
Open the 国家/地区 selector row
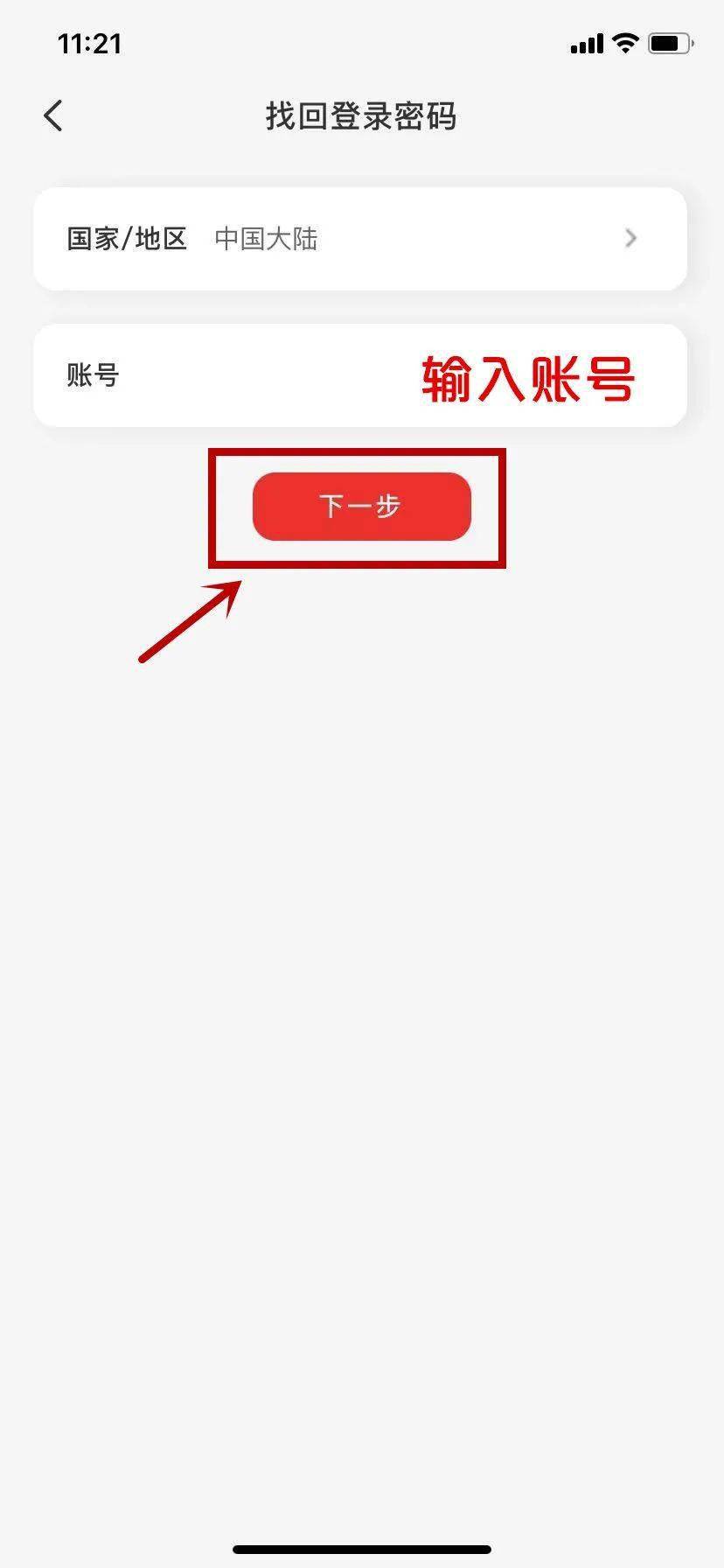point(360,239)
